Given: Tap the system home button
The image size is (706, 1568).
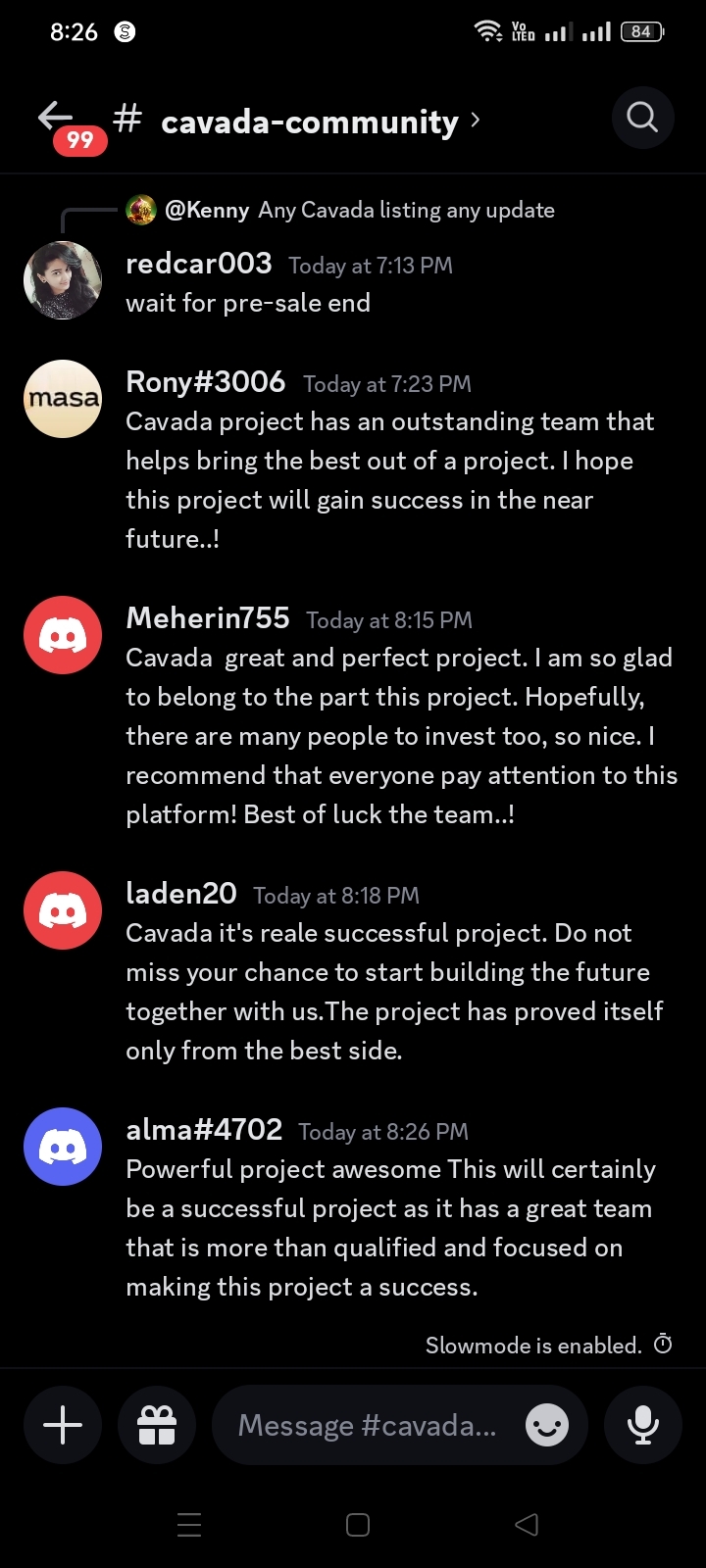Looking at the screenshot, I should click(x=358, y=1525).
